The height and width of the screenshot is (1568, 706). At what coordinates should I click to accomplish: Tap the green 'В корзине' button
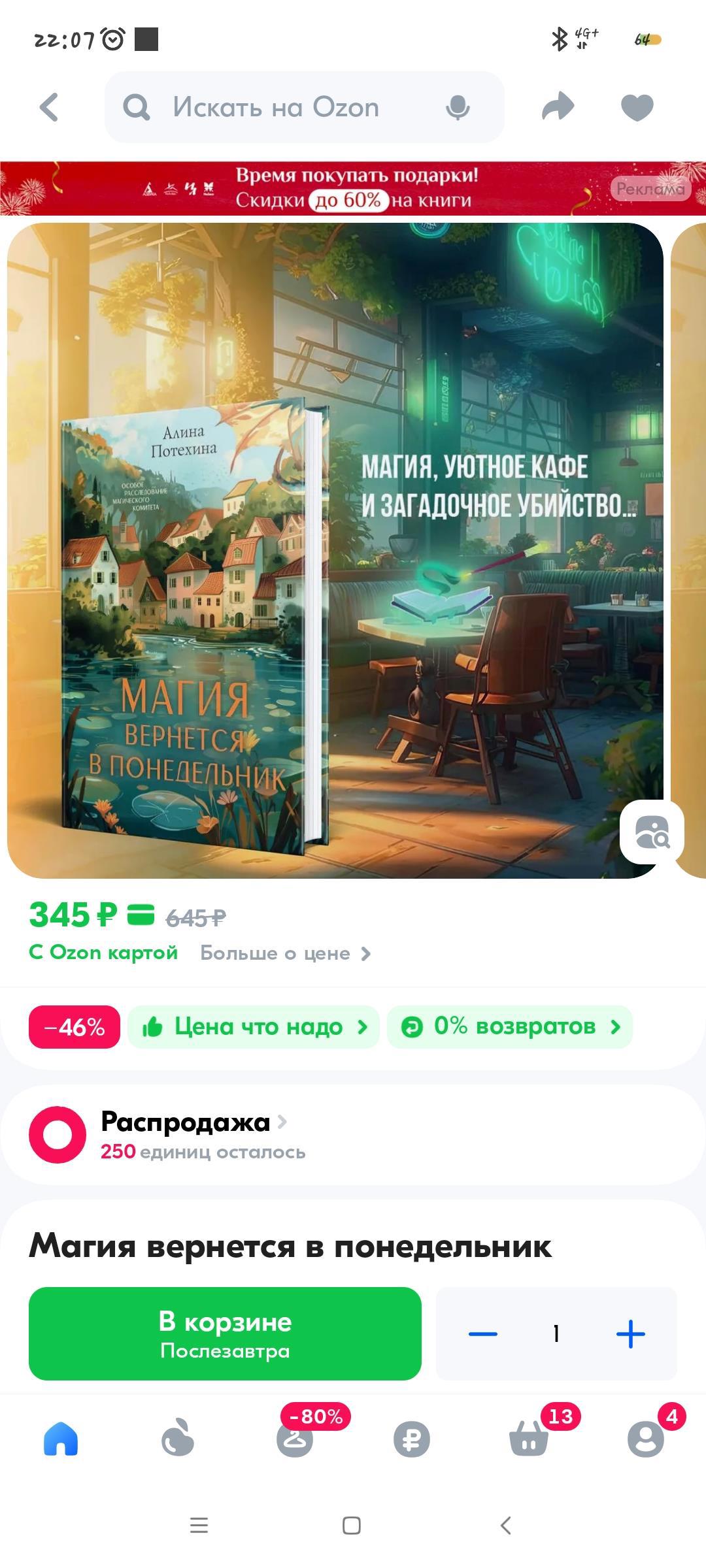click(225, 1333)
